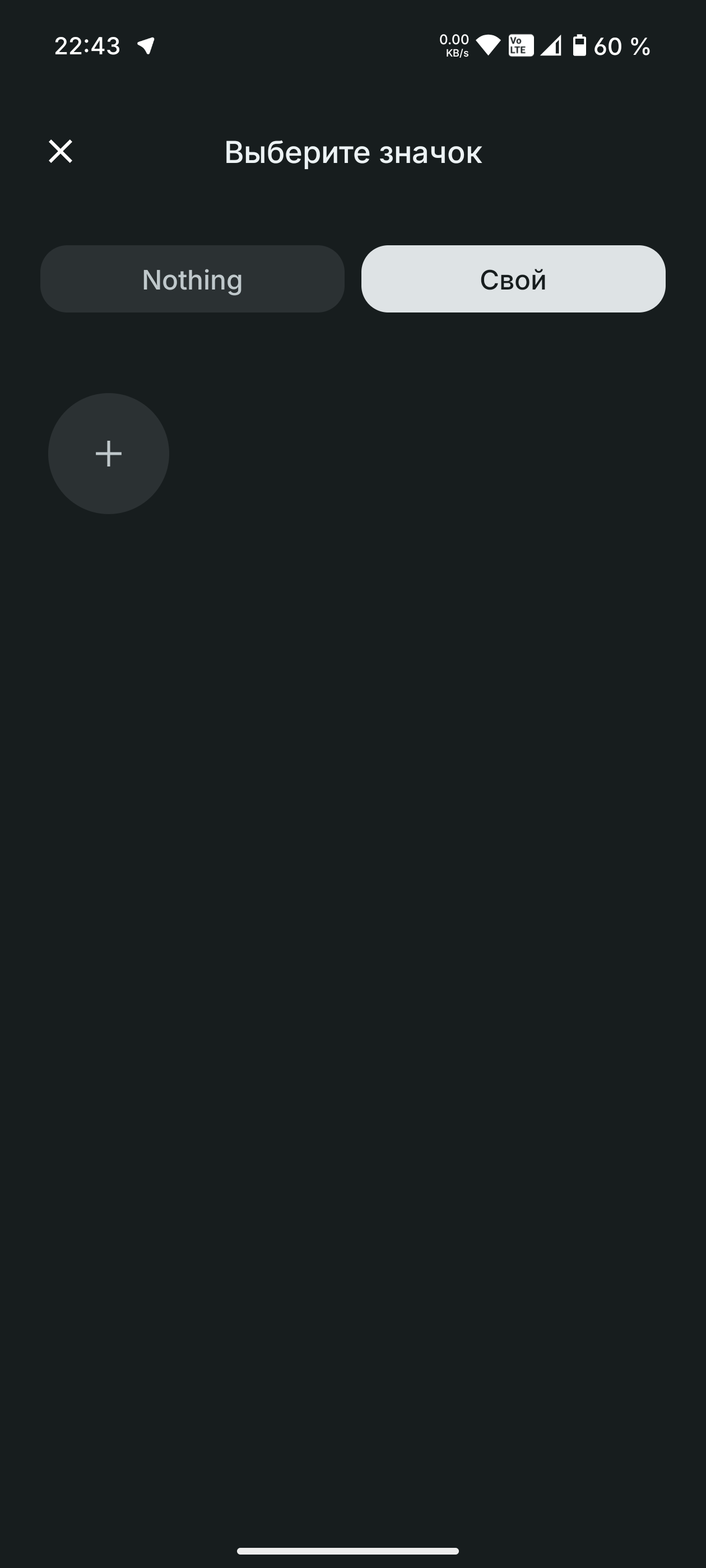Switch to the Nothing tab

click(x=193, y=279)
